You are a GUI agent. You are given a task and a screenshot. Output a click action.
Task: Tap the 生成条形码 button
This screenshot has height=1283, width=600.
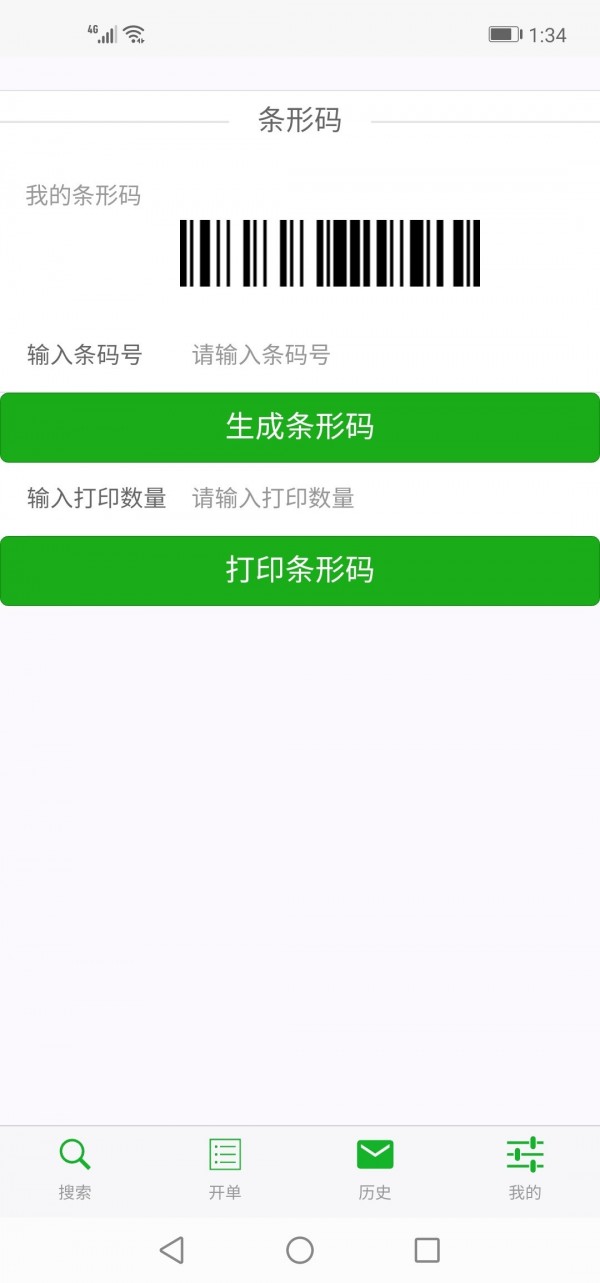click(x=300, y=427)
